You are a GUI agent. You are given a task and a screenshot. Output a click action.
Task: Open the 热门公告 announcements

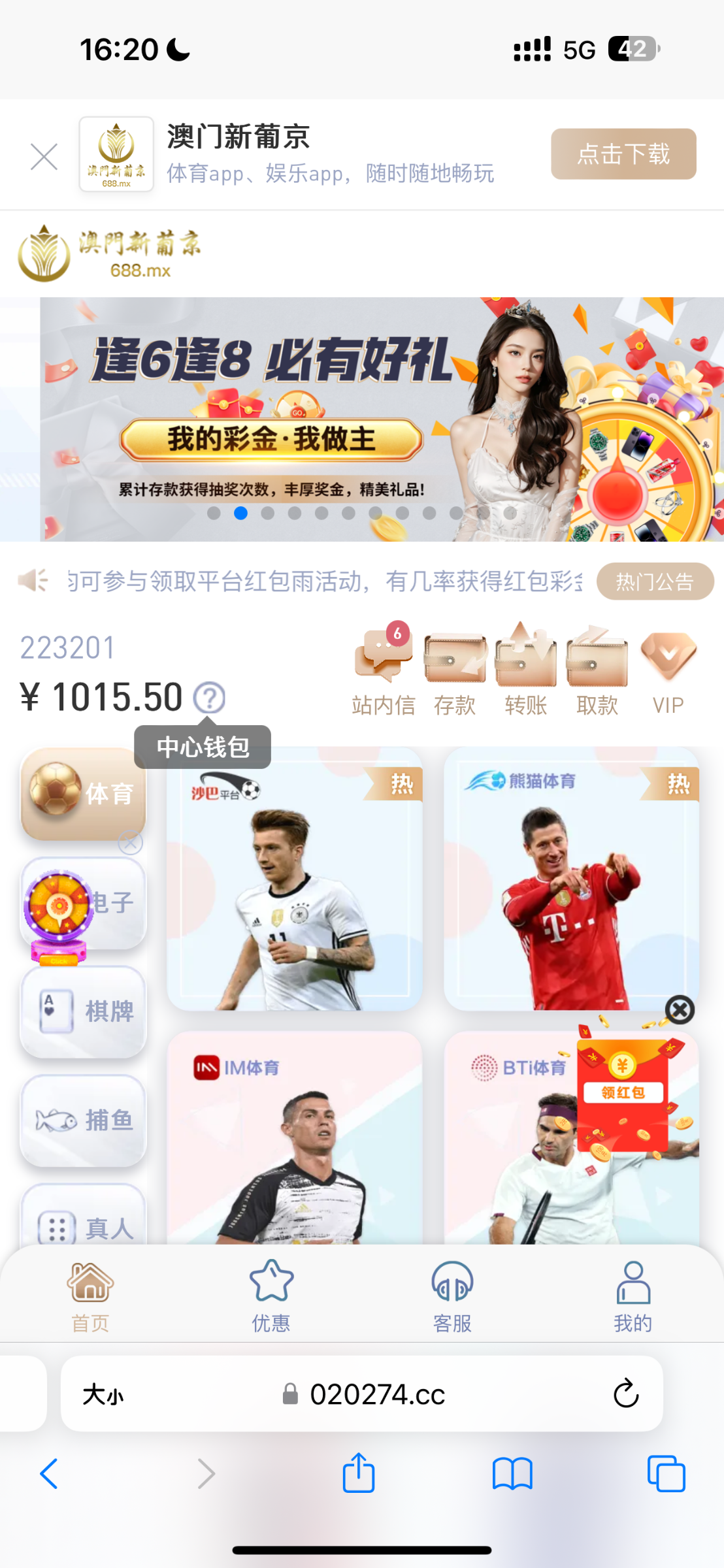654,581
